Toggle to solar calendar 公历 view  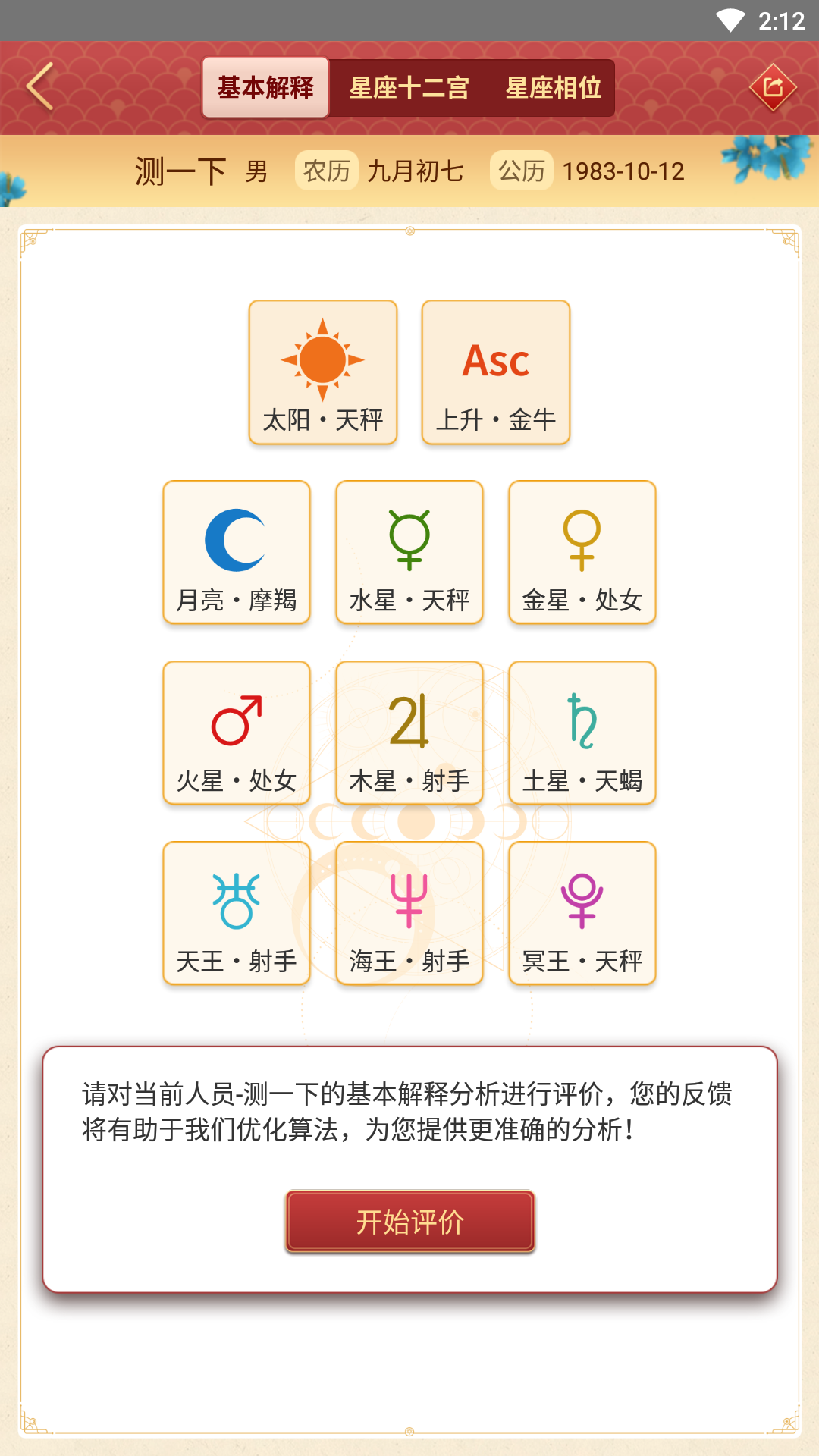[521, 171]
